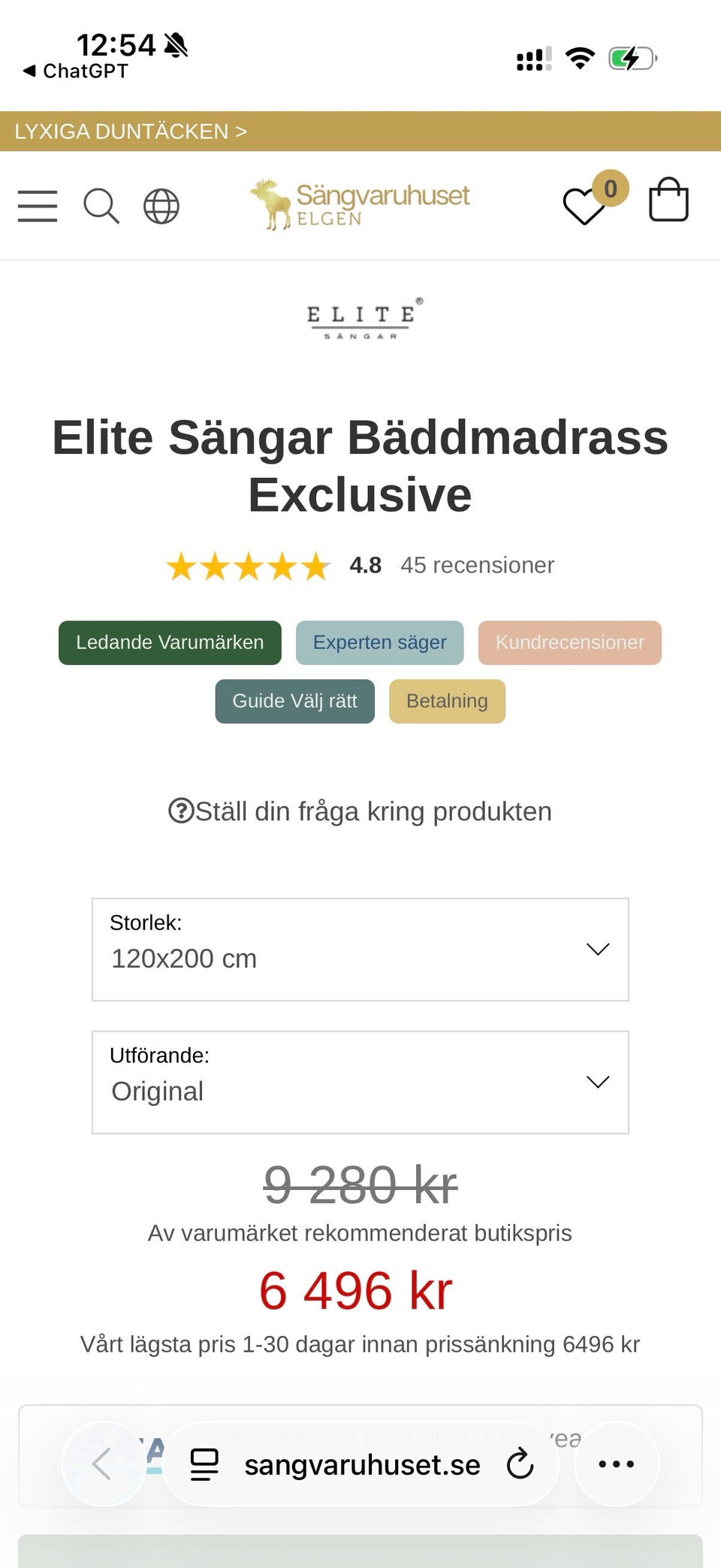
Task: Expand the Storlek size dropdown
Action: click(360, 950)
